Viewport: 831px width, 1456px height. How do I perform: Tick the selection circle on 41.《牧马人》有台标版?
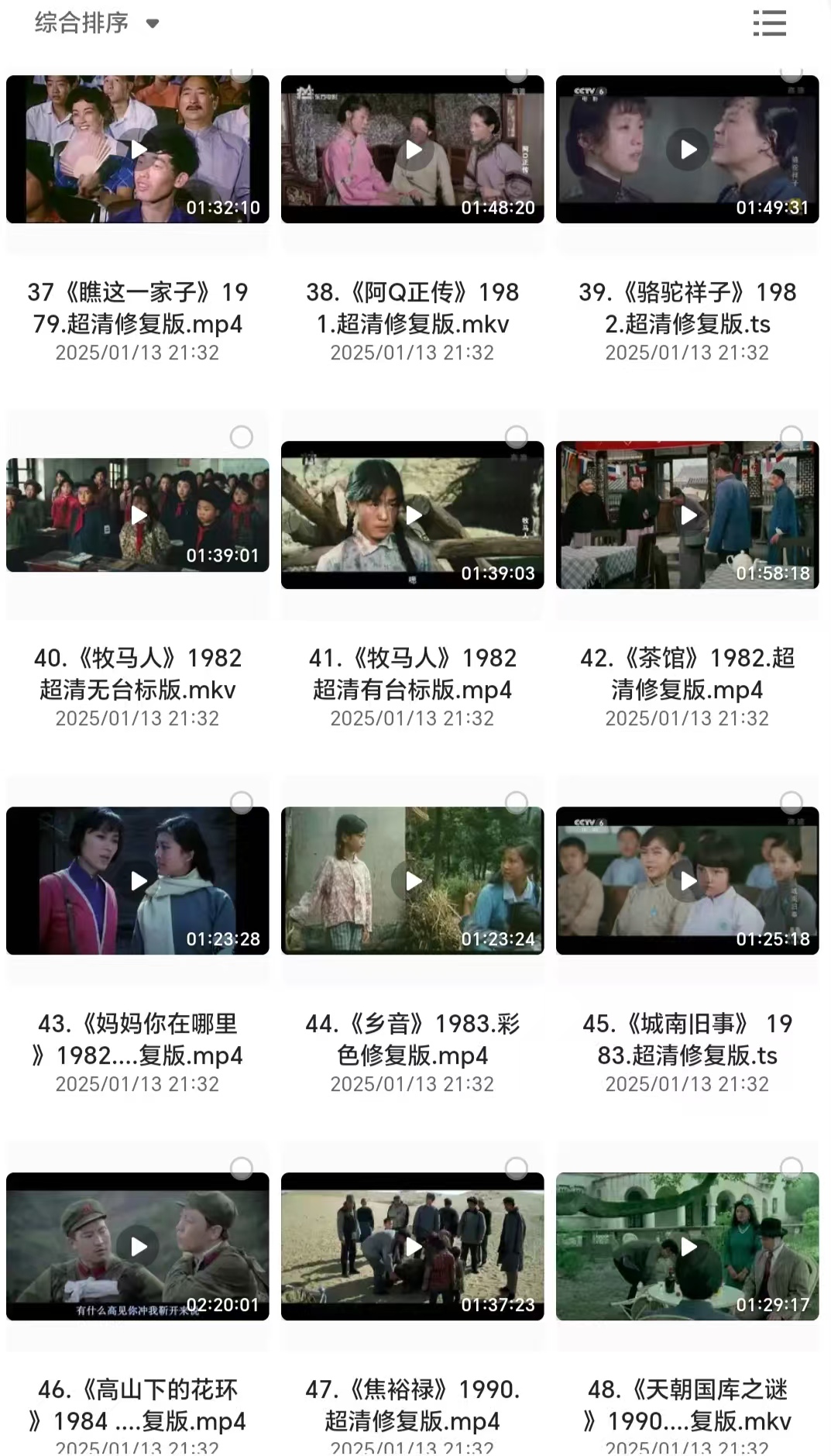click(517, 437)
